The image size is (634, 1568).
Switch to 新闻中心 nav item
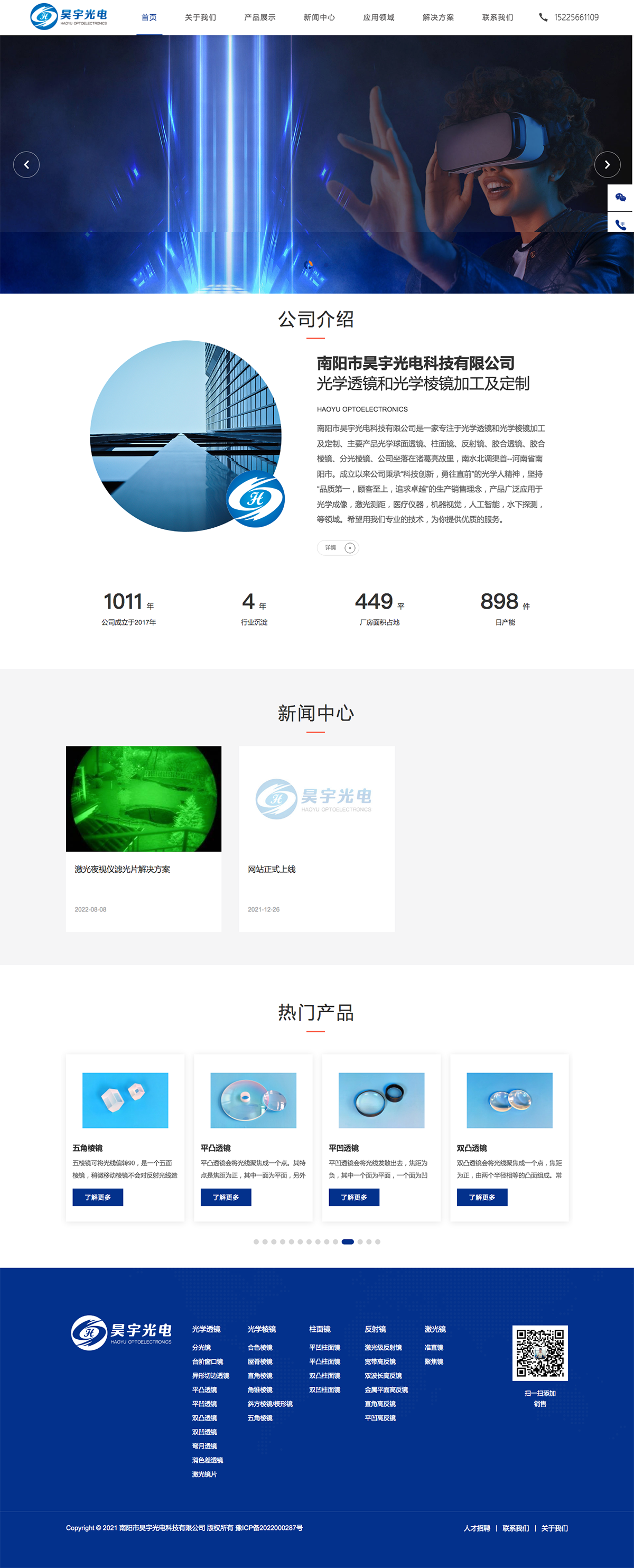click(x=319, y=17)
